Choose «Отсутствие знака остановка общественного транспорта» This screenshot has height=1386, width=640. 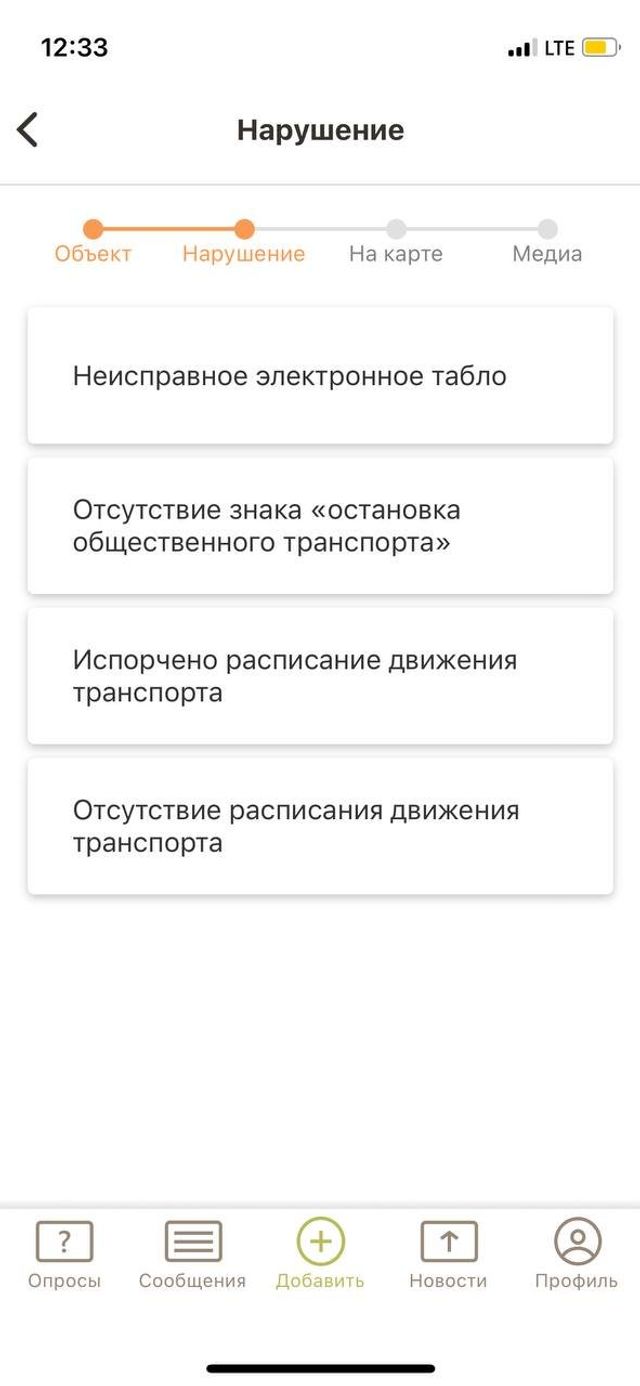pos(320,526)
